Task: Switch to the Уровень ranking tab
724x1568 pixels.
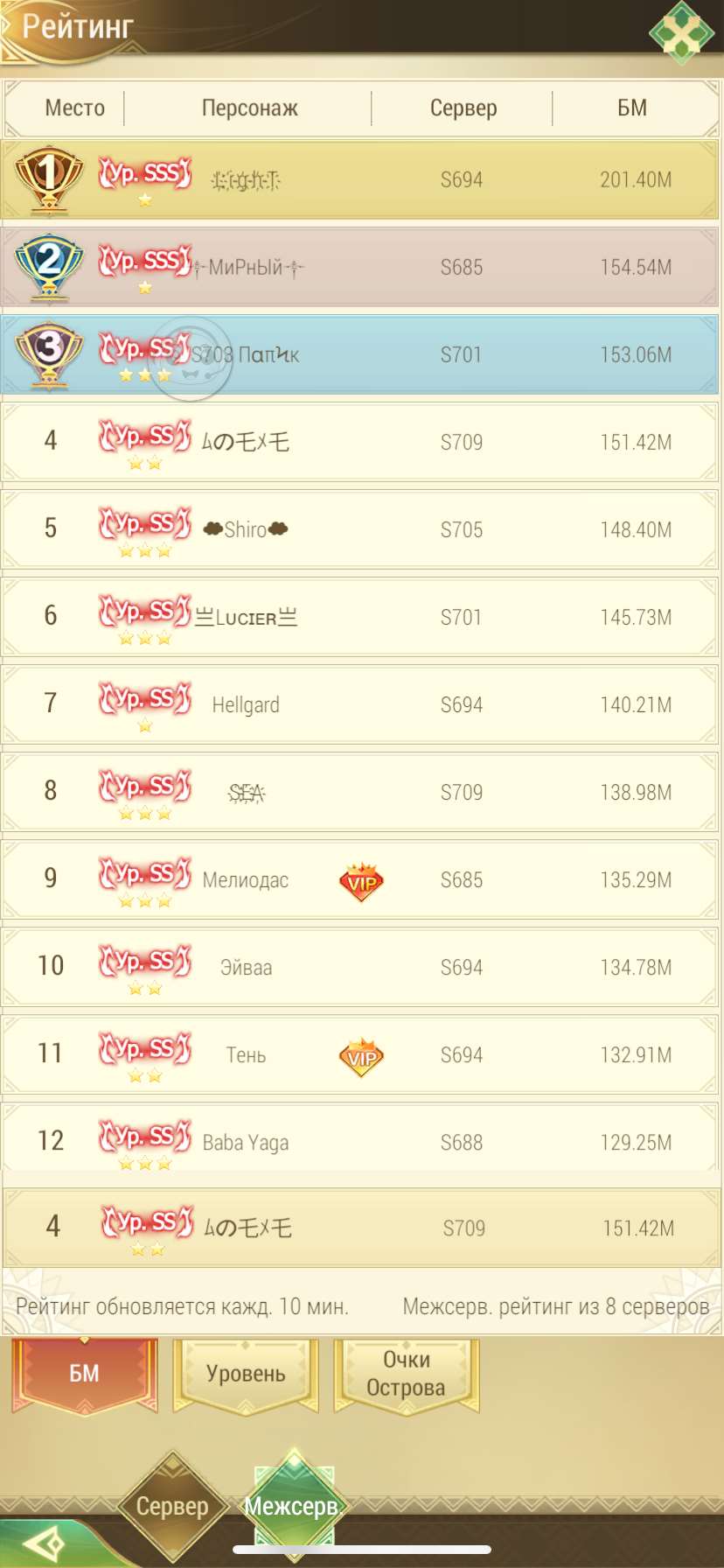Action: [246, 1374]
